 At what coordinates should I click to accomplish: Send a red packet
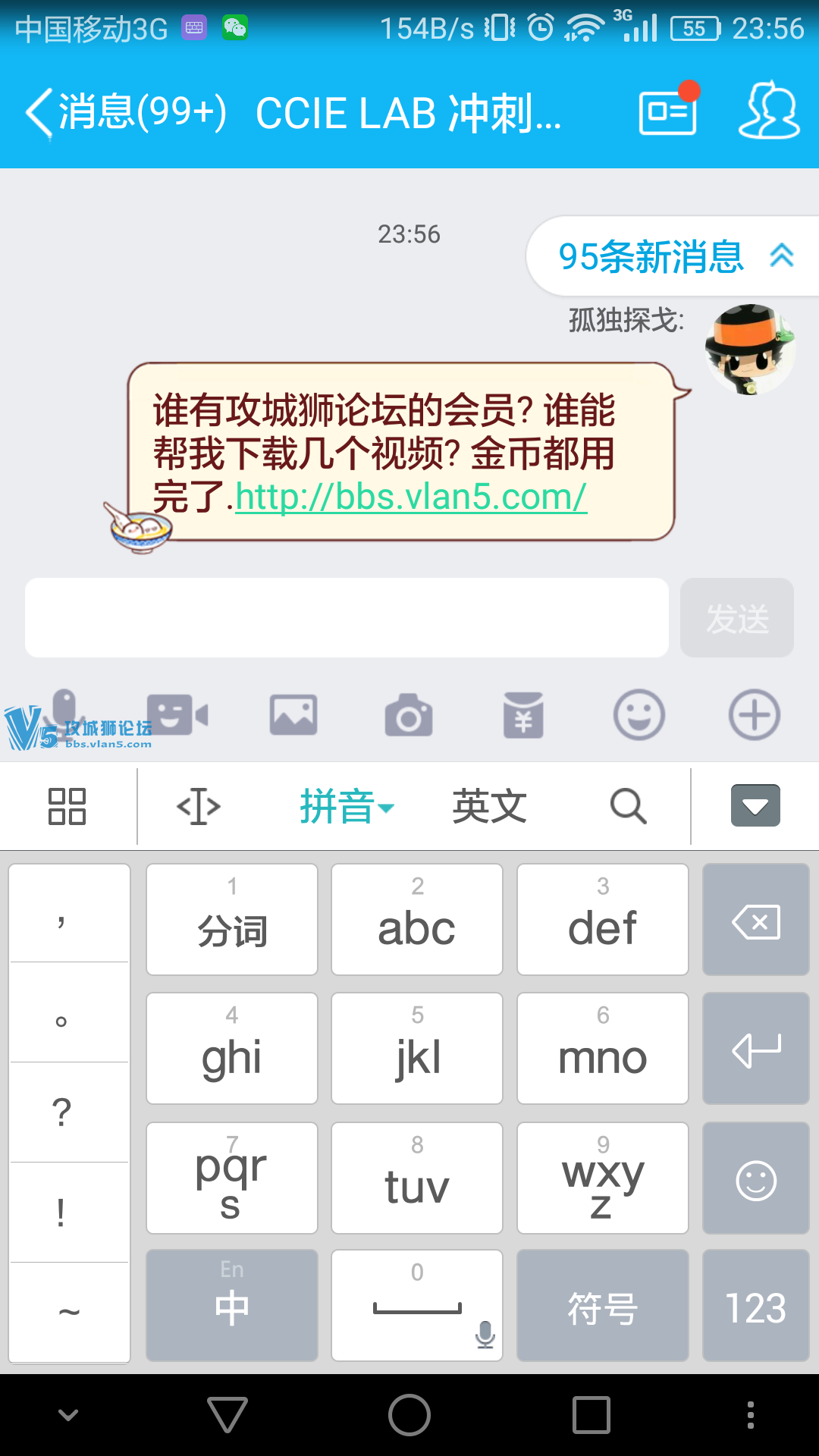pyautogui.click(x=523, y=714)
